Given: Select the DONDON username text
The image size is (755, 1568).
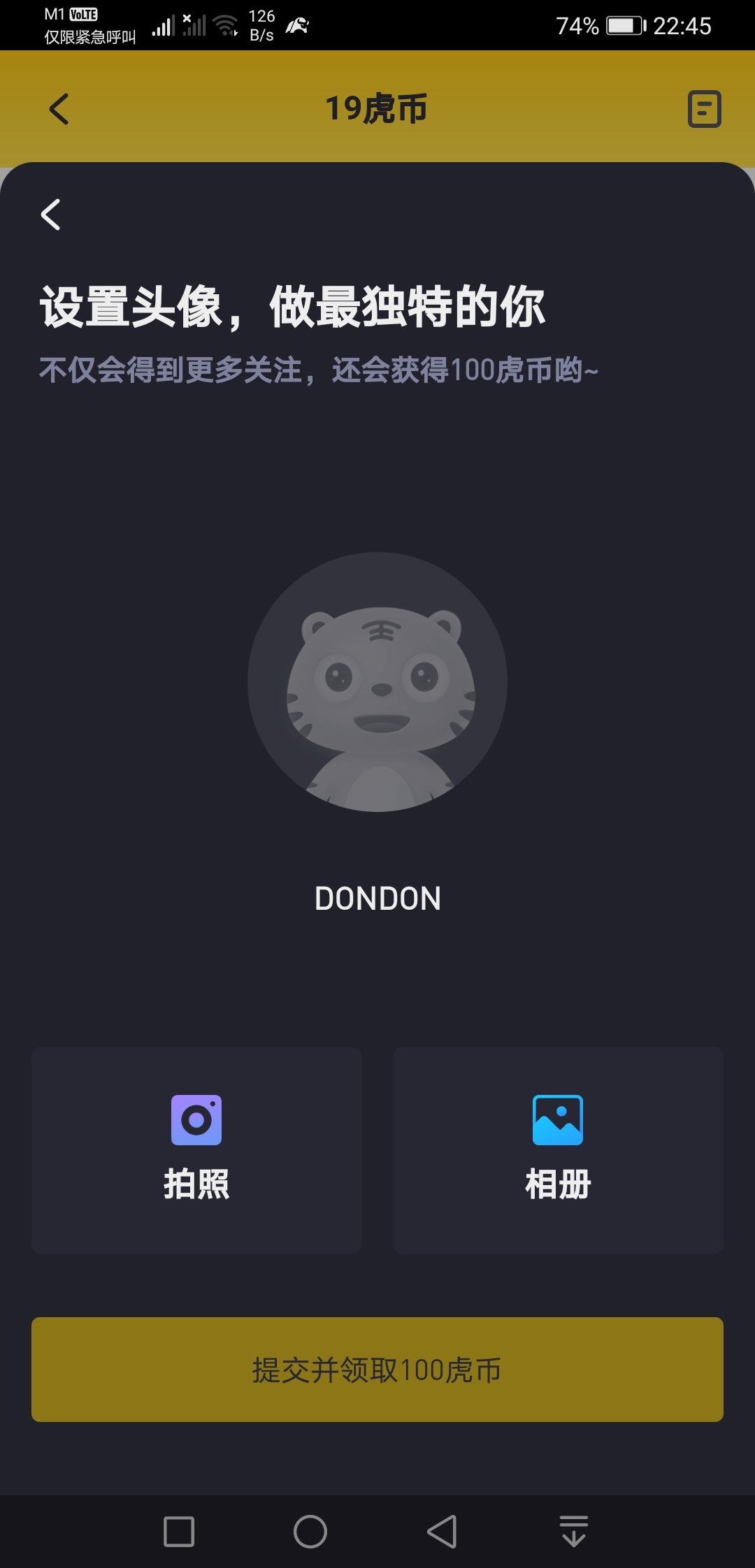Looking at the screenshot, I should 377,898.
